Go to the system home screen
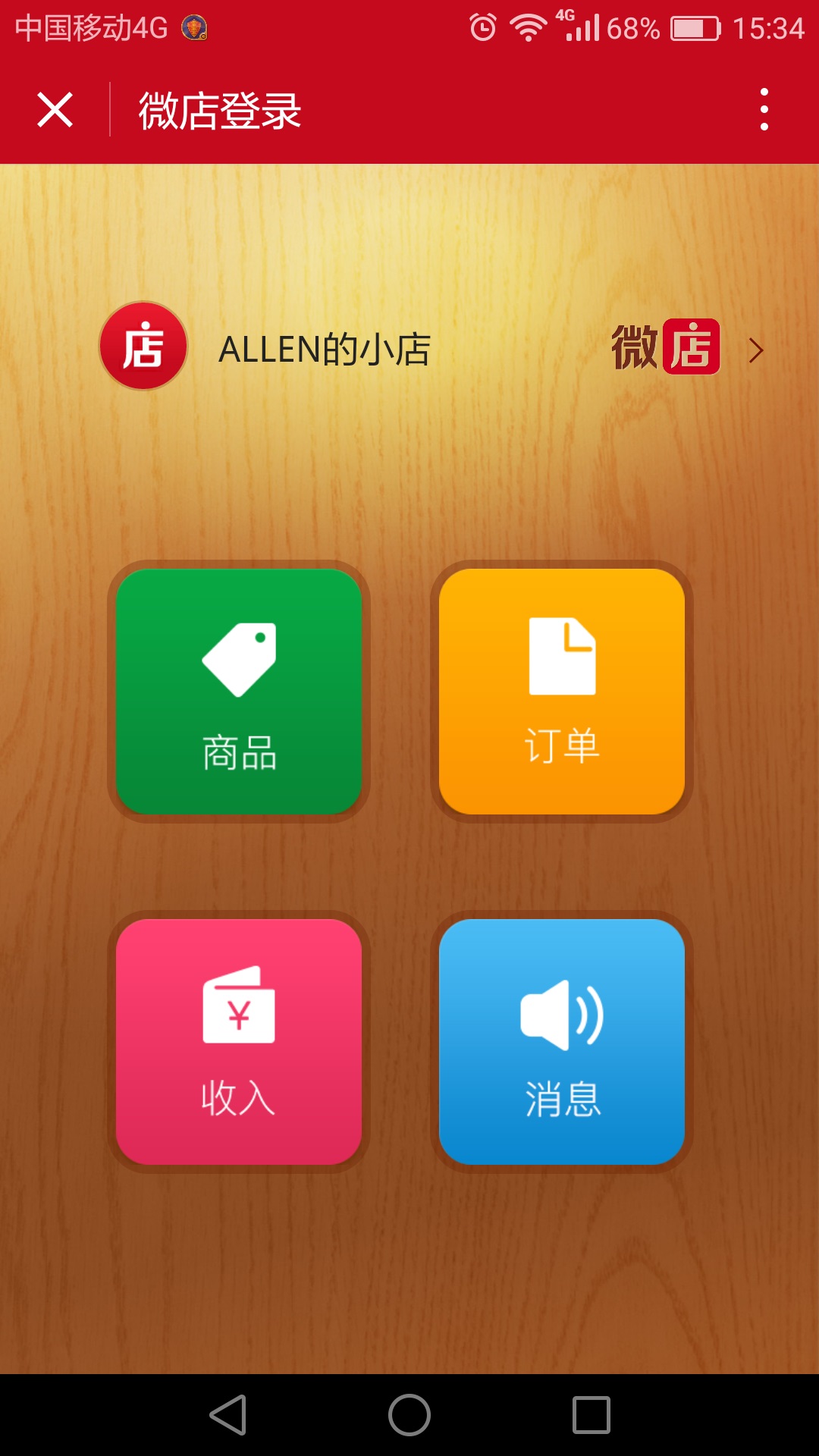Screen dimensions: 819x1456 pos(409,1415)
